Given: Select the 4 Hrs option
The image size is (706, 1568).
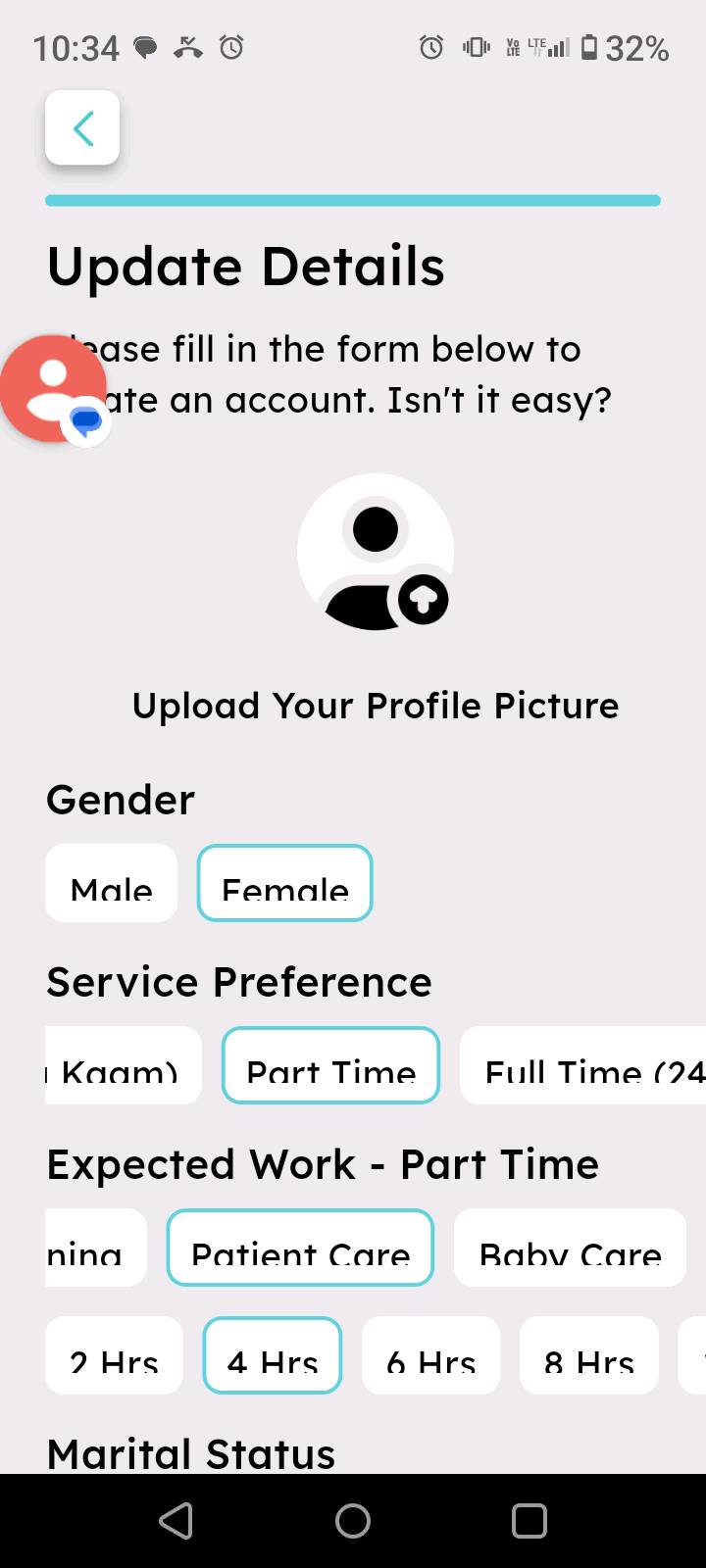Looking at the screenshot, I should tap(273, 1355).
